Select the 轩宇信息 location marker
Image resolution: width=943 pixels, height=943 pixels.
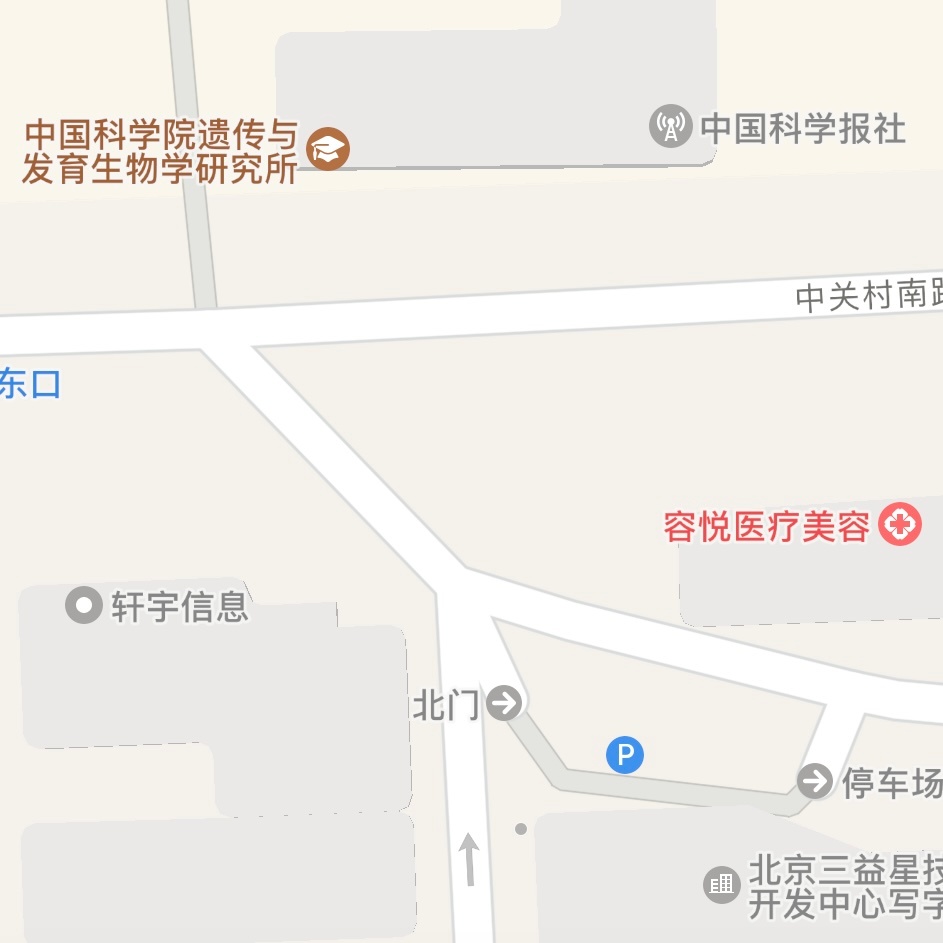pyautogui.click(x=84, y=605)
